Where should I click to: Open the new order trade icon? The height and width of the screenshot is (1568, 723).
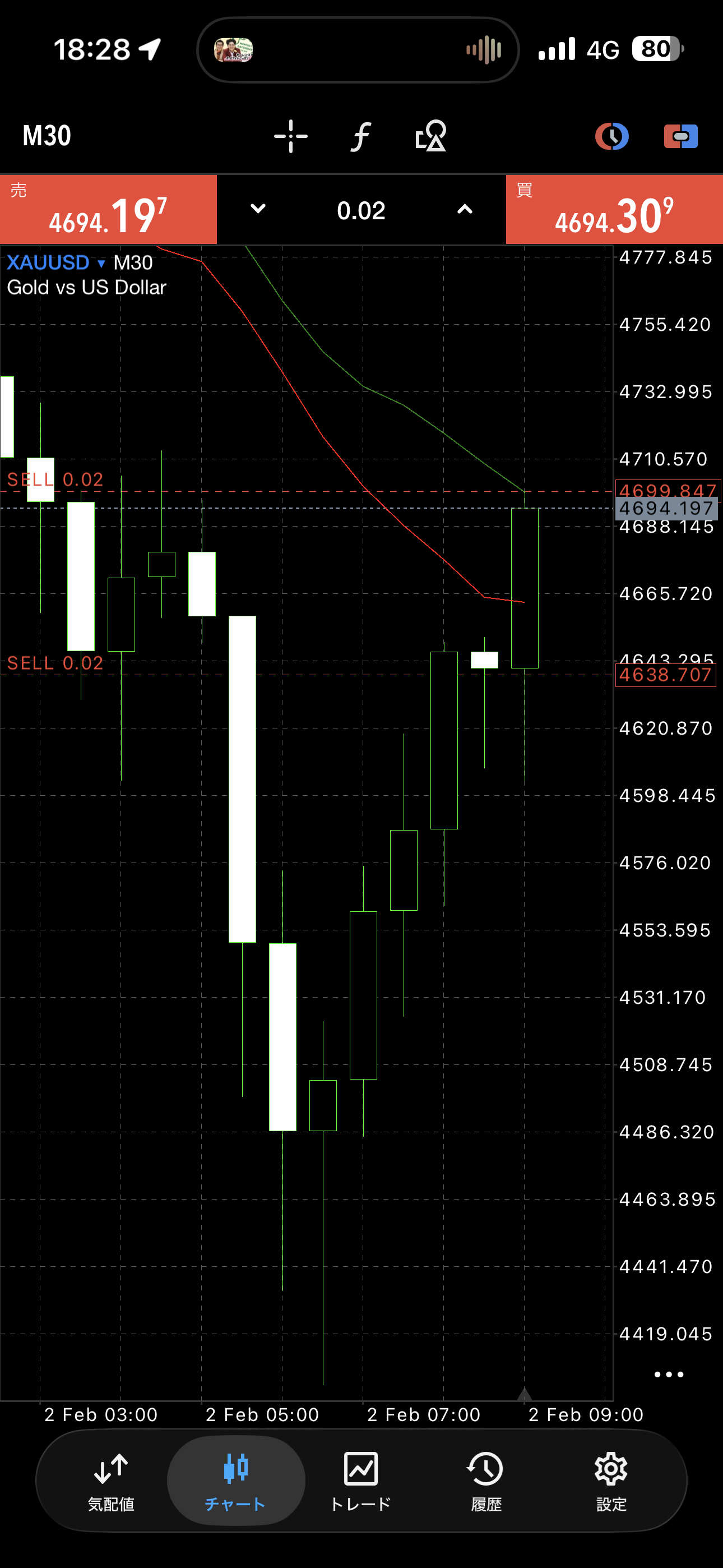tap(680, 136)
